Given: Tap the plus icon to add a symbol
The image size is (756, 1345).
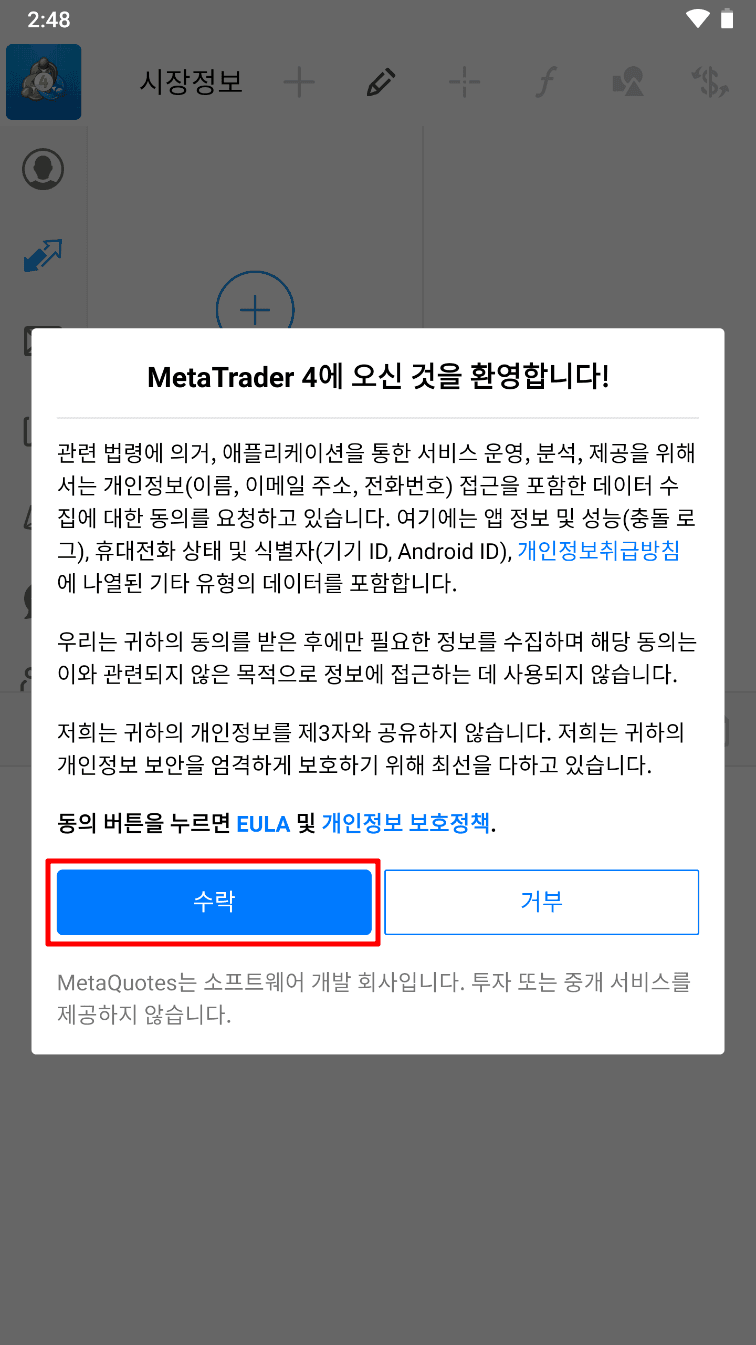Looking at the screenshot, I should coord(298,83).
